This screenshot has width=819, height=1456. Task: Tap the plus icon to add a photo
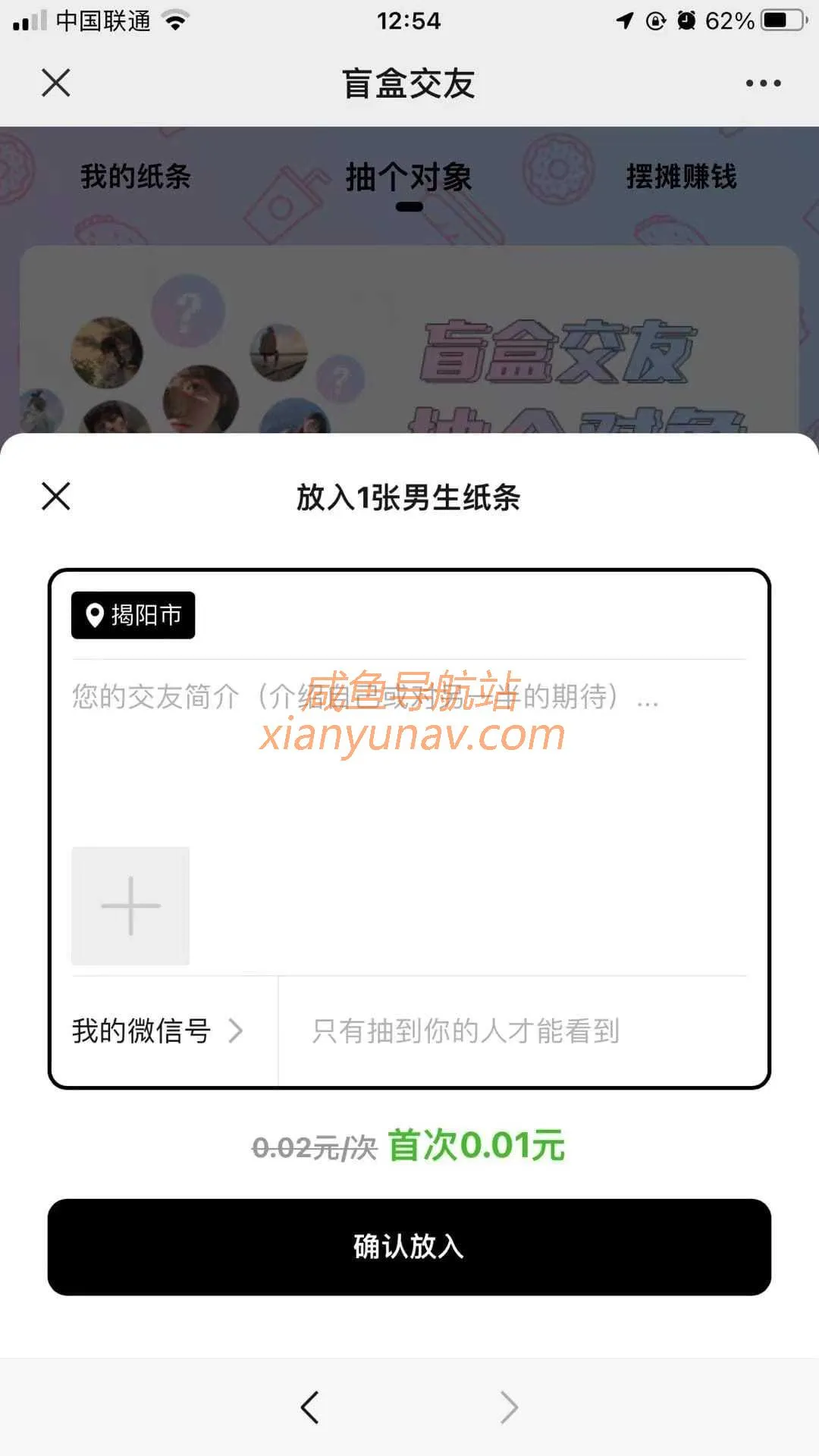pos(130,905)
